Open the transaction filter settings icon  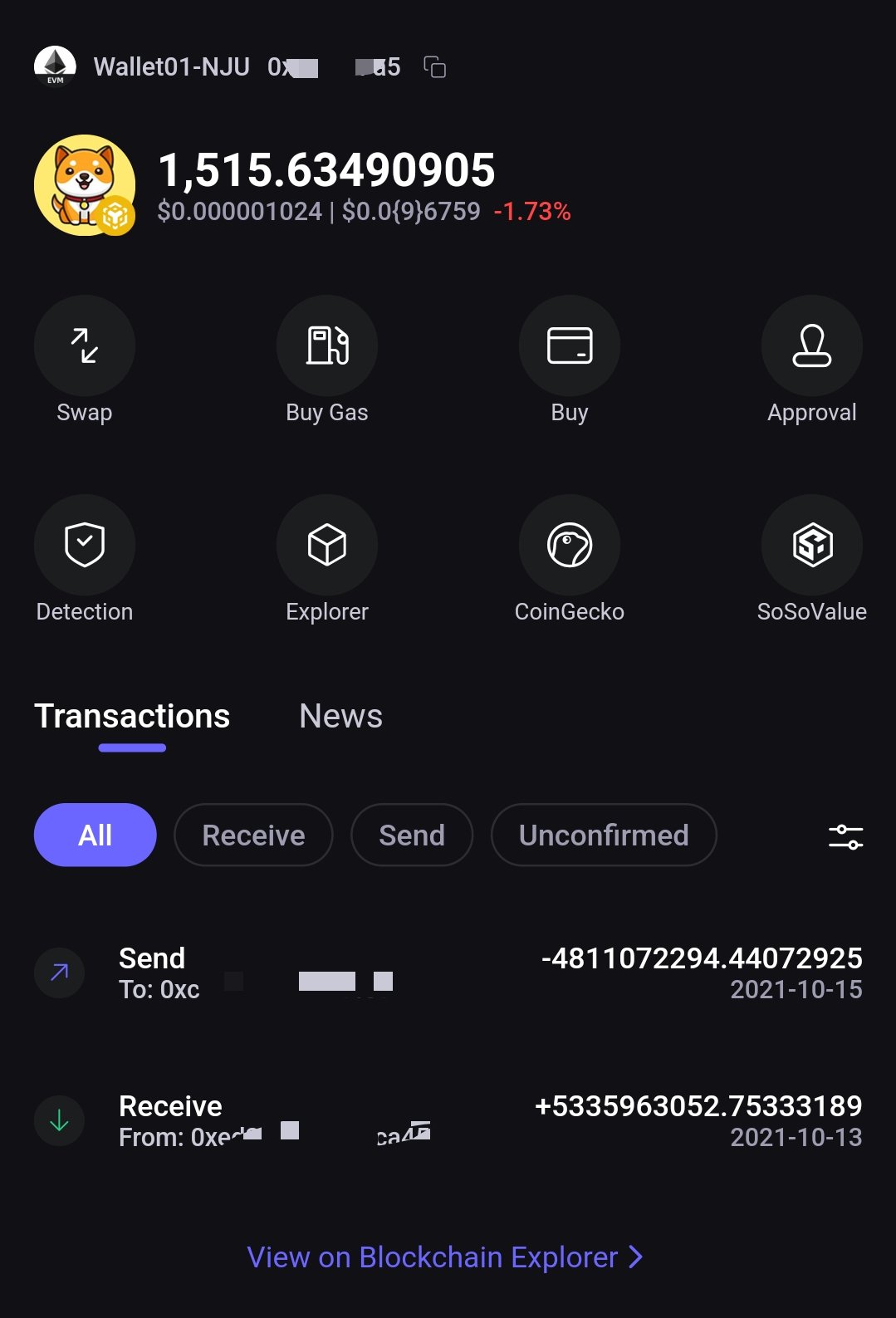(845, 836)
